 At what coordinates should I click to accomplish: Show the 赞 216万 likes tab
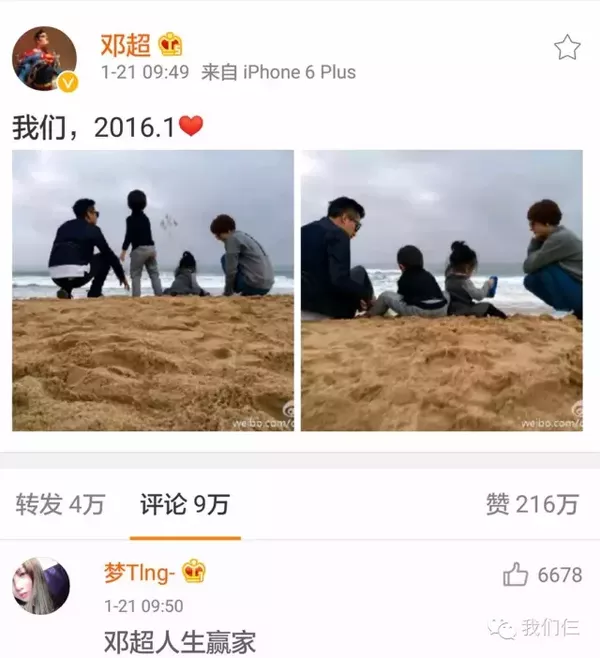[x=532, y=505]
